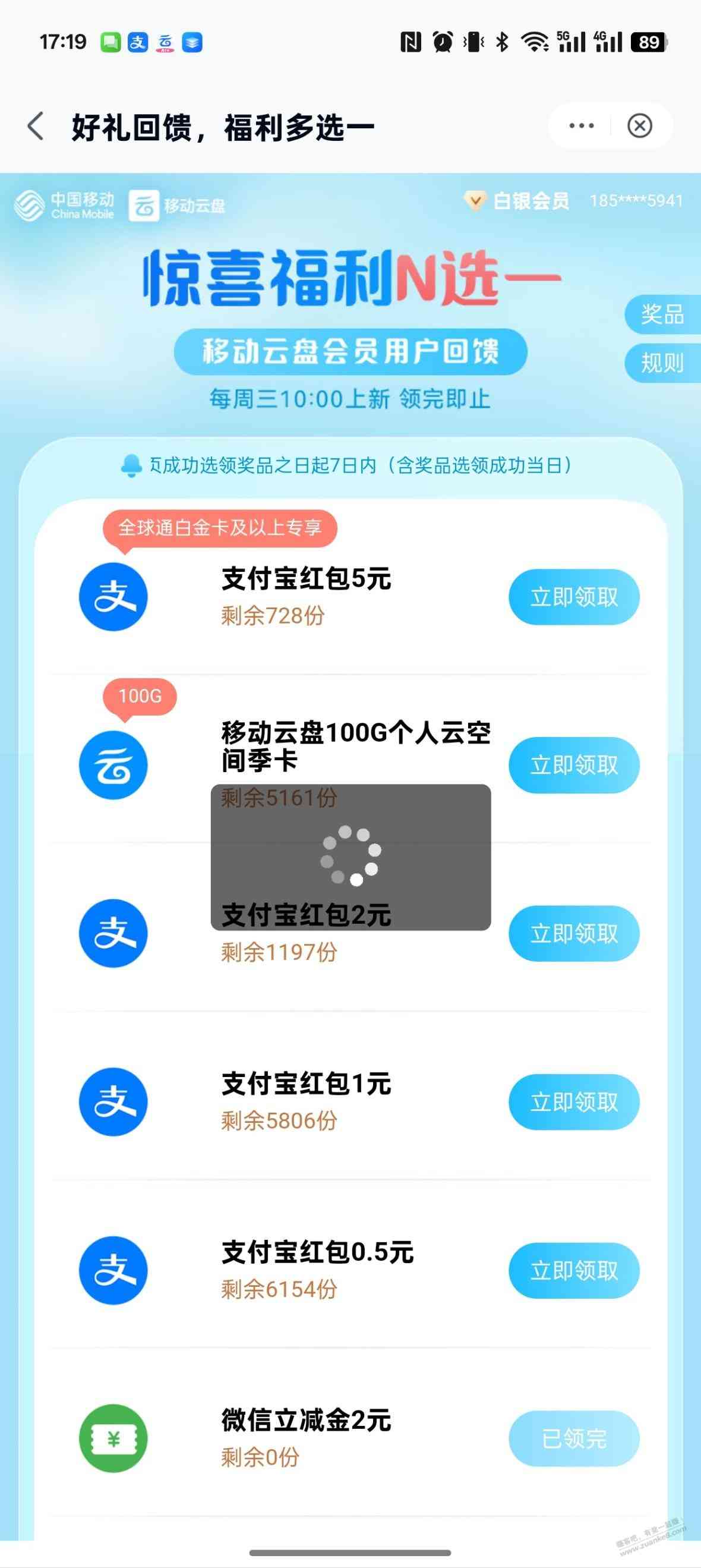Claim the 支付宝红包2元 reward
The width and height of the screenshot is (701, 1568).
click(574, 934)
